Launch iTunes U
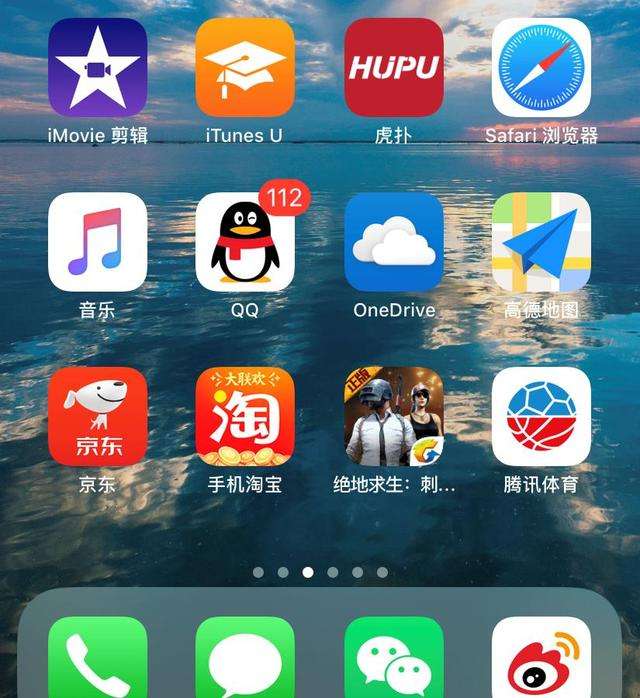The image size is (640, 698). click(x=245, y=67)
